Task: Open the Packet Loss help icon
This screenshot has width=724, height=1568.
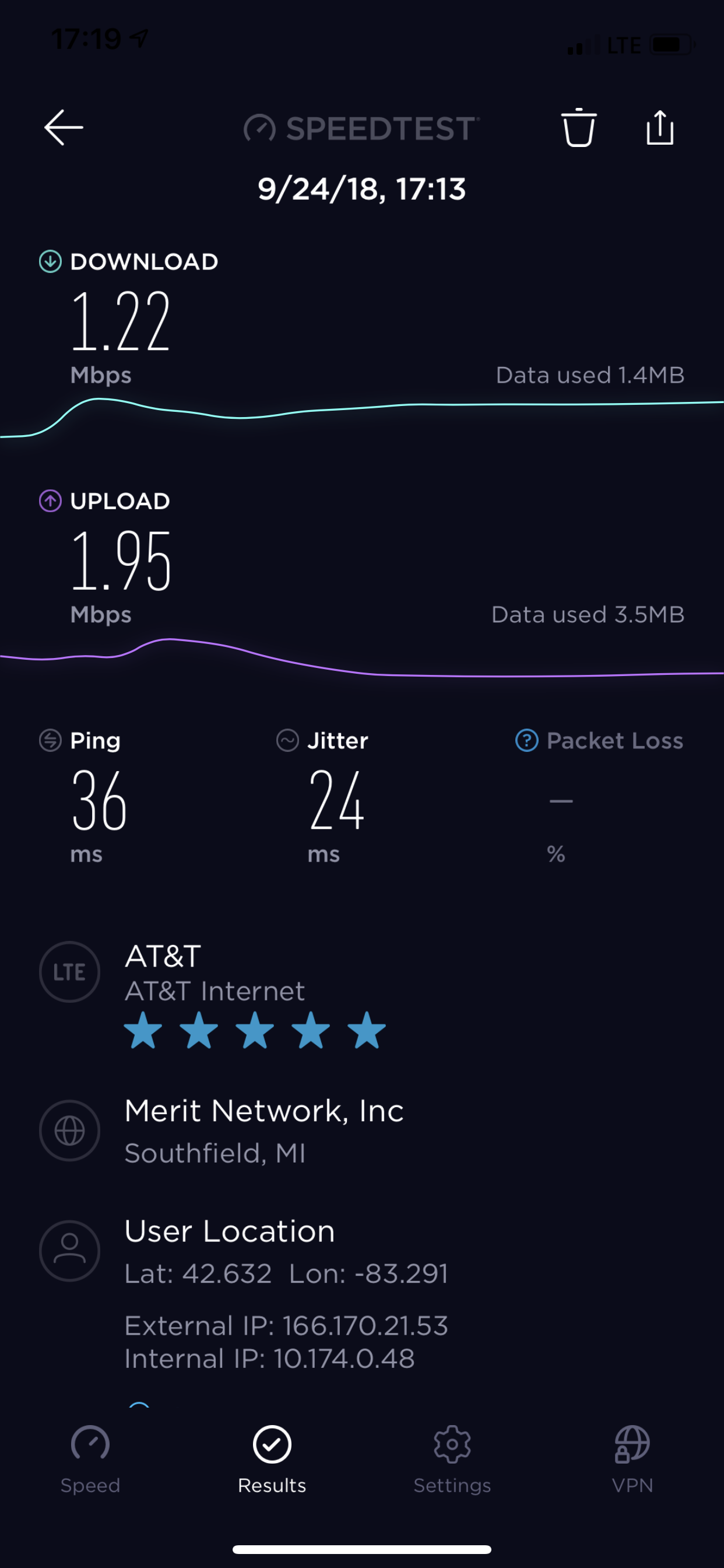Action: (x=527, y=740)
